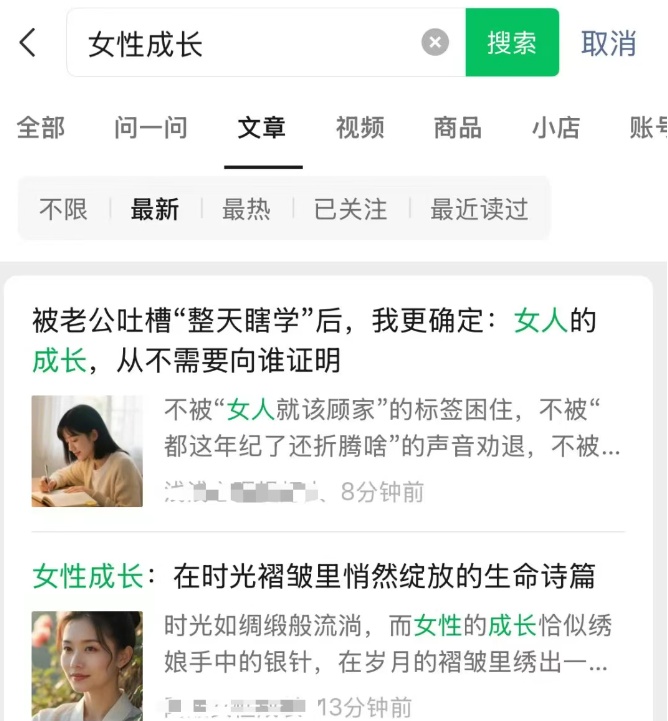Filter by 已关注 accounts
Viewport: 668px width, 721px height.
(x=350, y=209)
